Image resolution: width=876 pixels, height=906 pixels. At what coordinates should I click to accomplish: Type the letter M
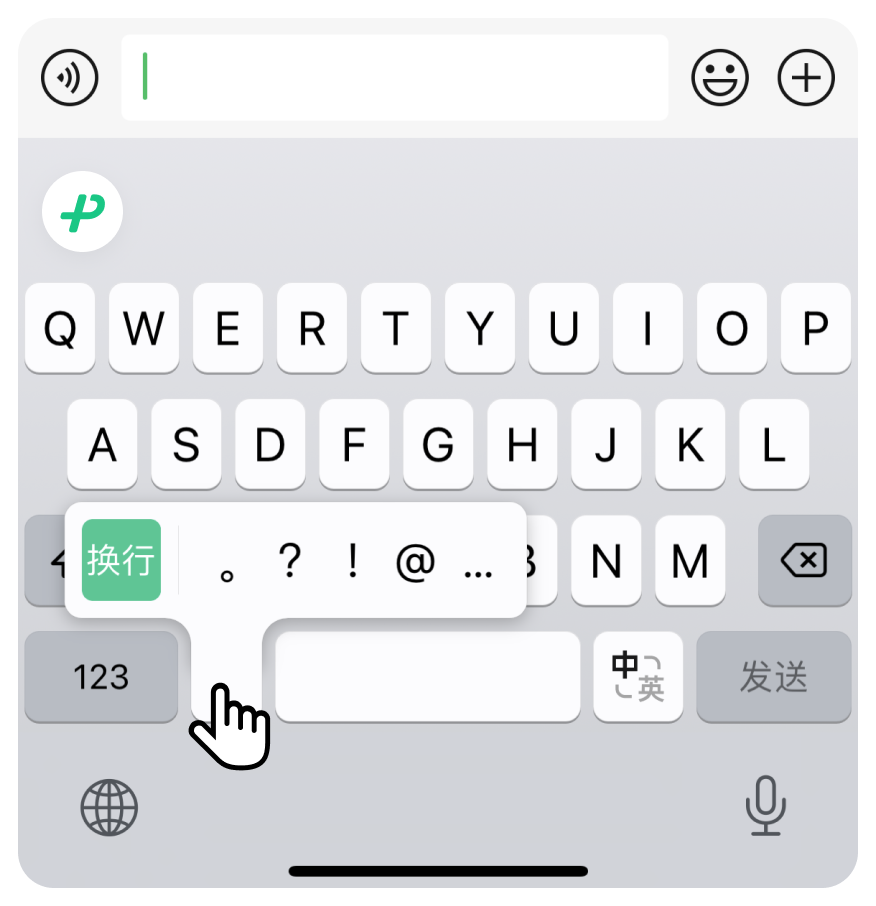tap(690, 561)
